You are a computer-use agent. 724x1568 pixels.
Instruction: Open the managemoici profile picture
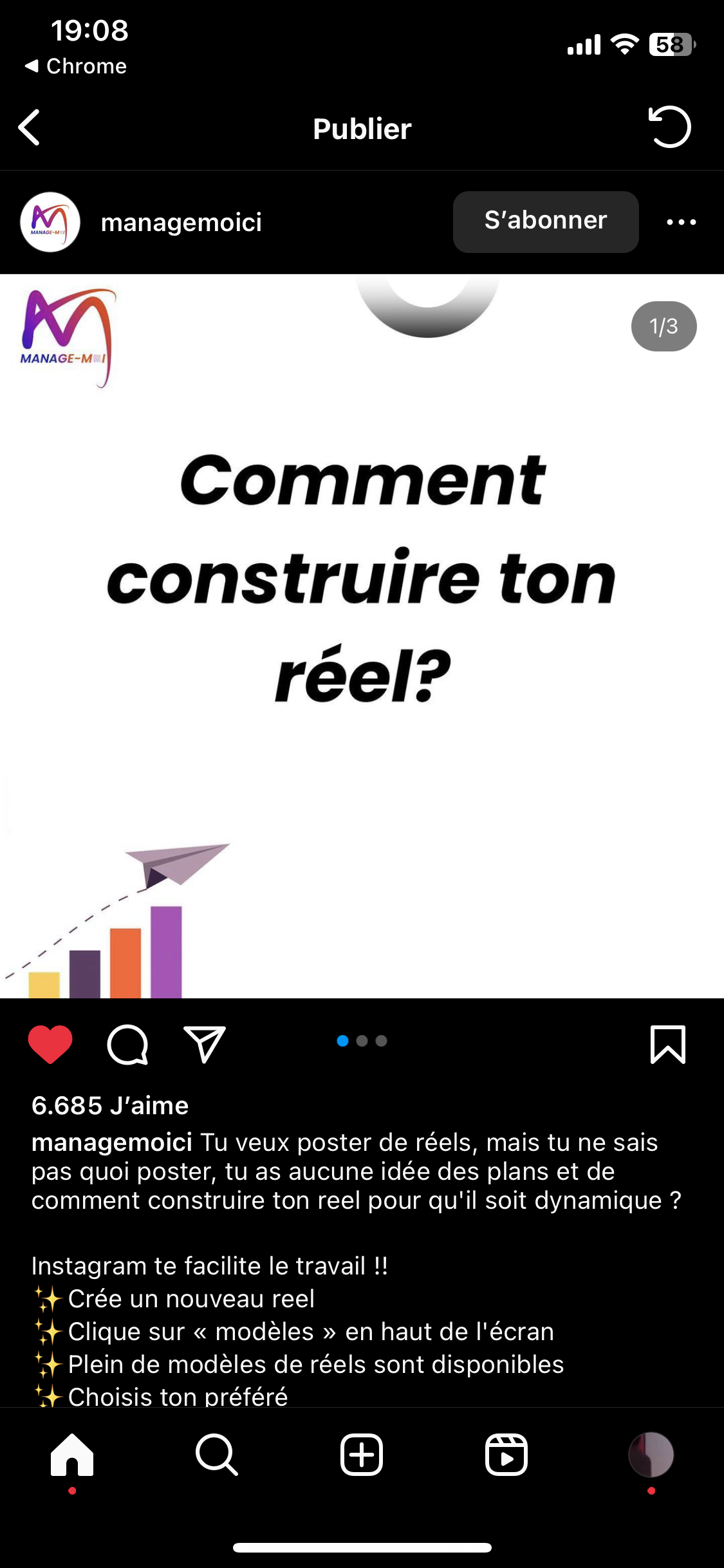point(50,222)
